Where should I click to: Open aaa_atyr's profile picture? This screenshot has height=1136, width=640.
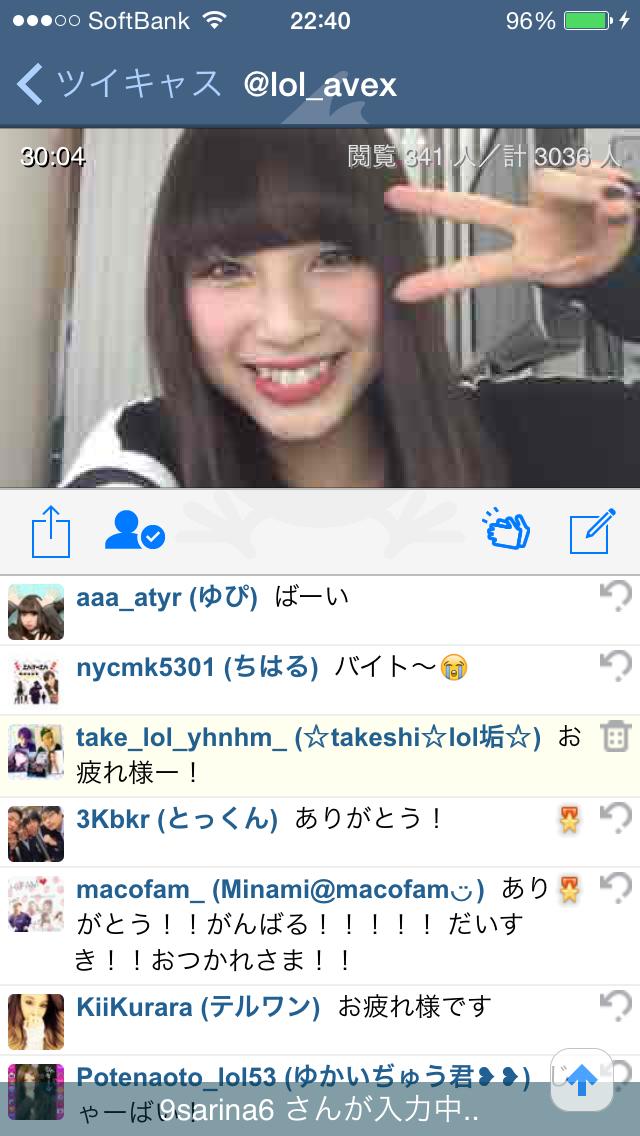tap(36, 611)
